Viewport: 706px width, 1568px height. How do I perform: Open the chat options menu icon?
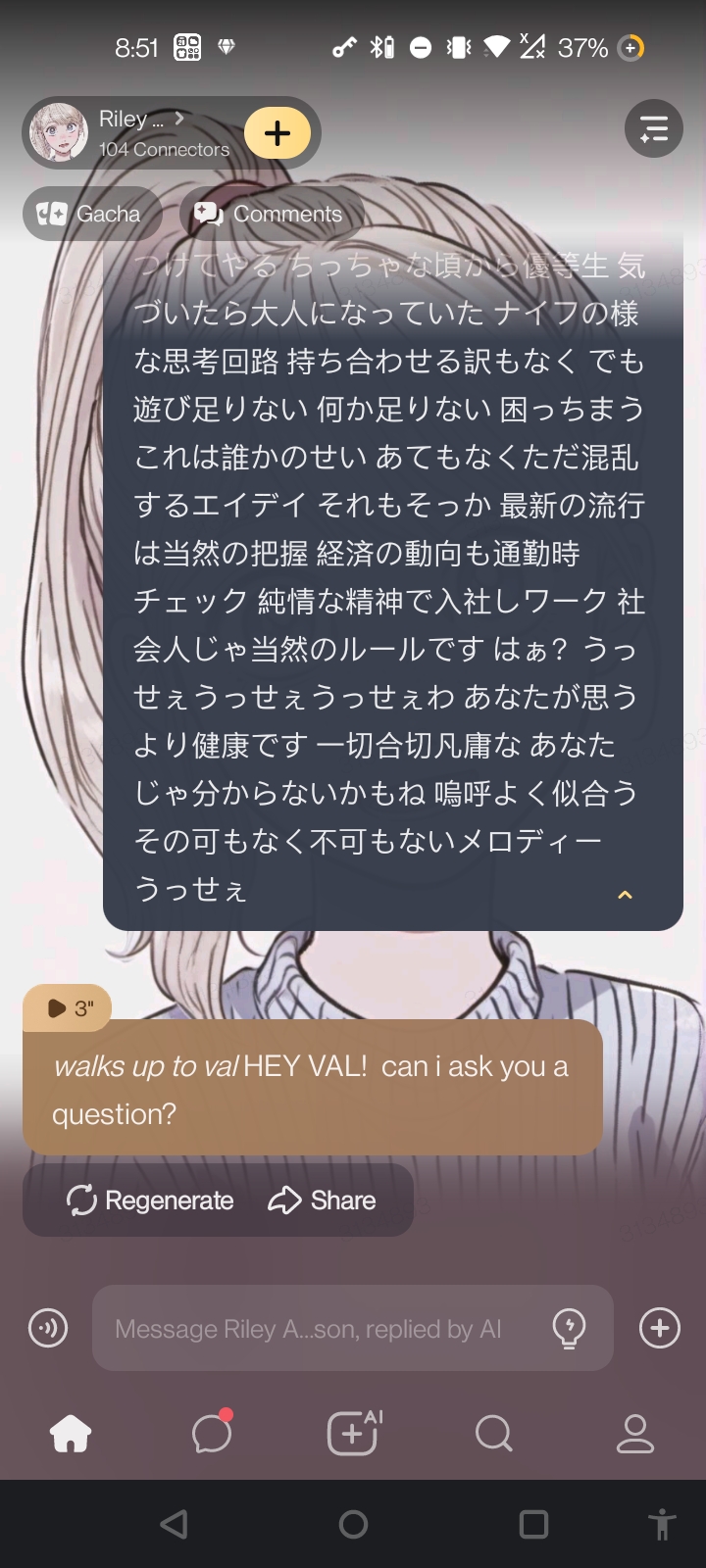(654, 128)
